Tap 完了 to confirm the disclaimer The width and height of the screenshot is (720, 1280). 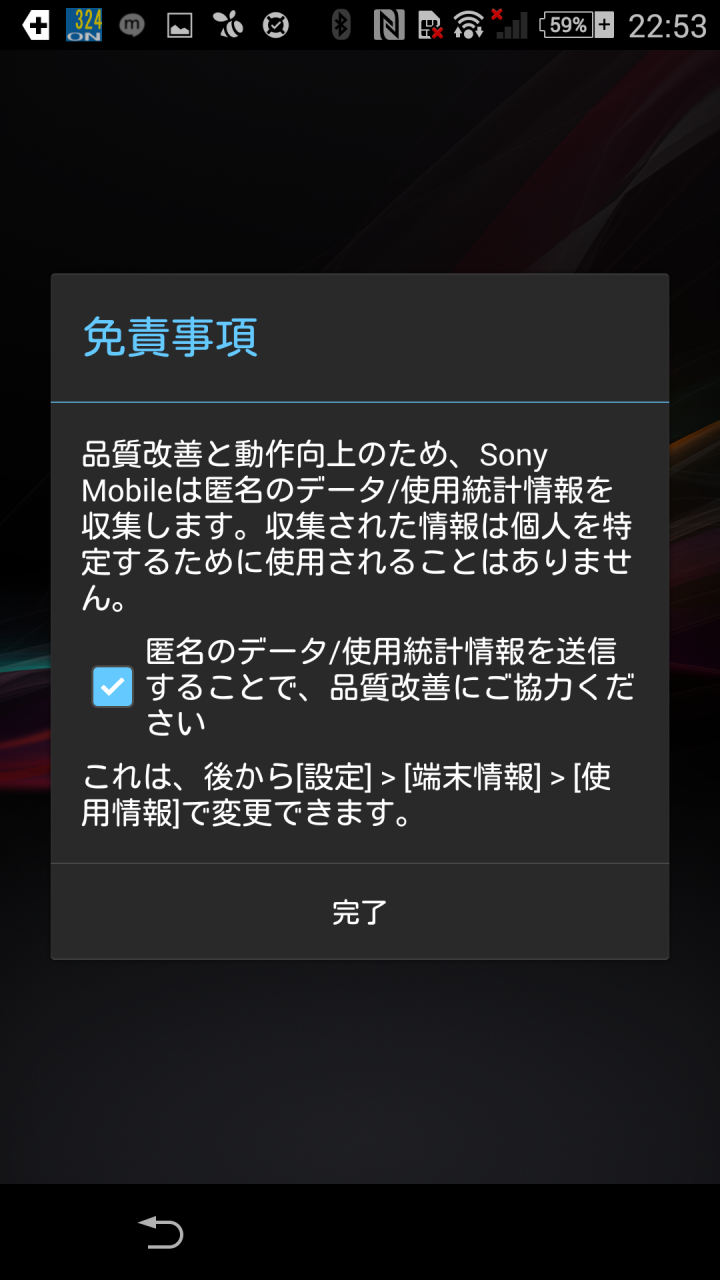click(360, 912)
